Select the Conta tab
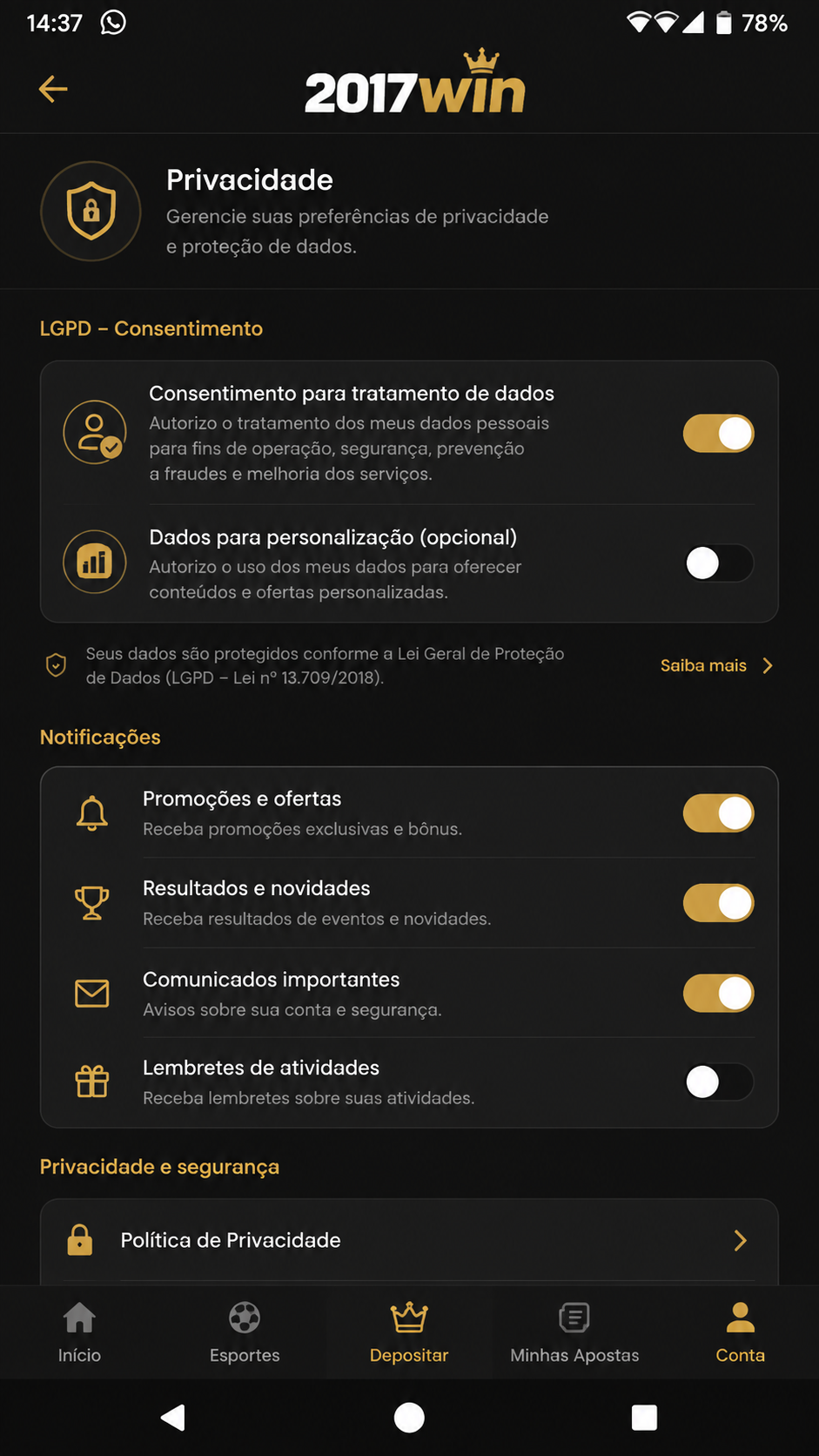 740,1332
